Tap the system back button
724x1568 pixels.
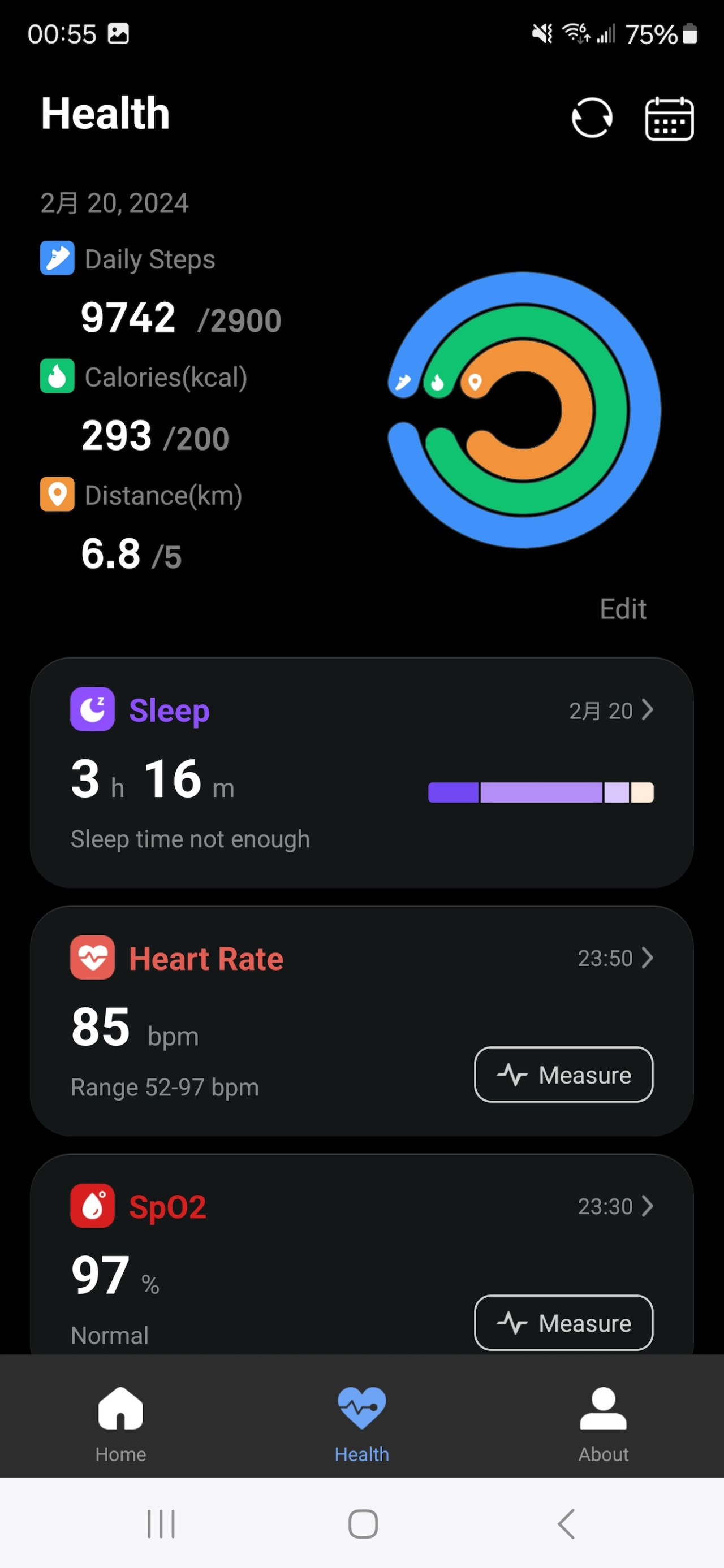coord(566,1523)
